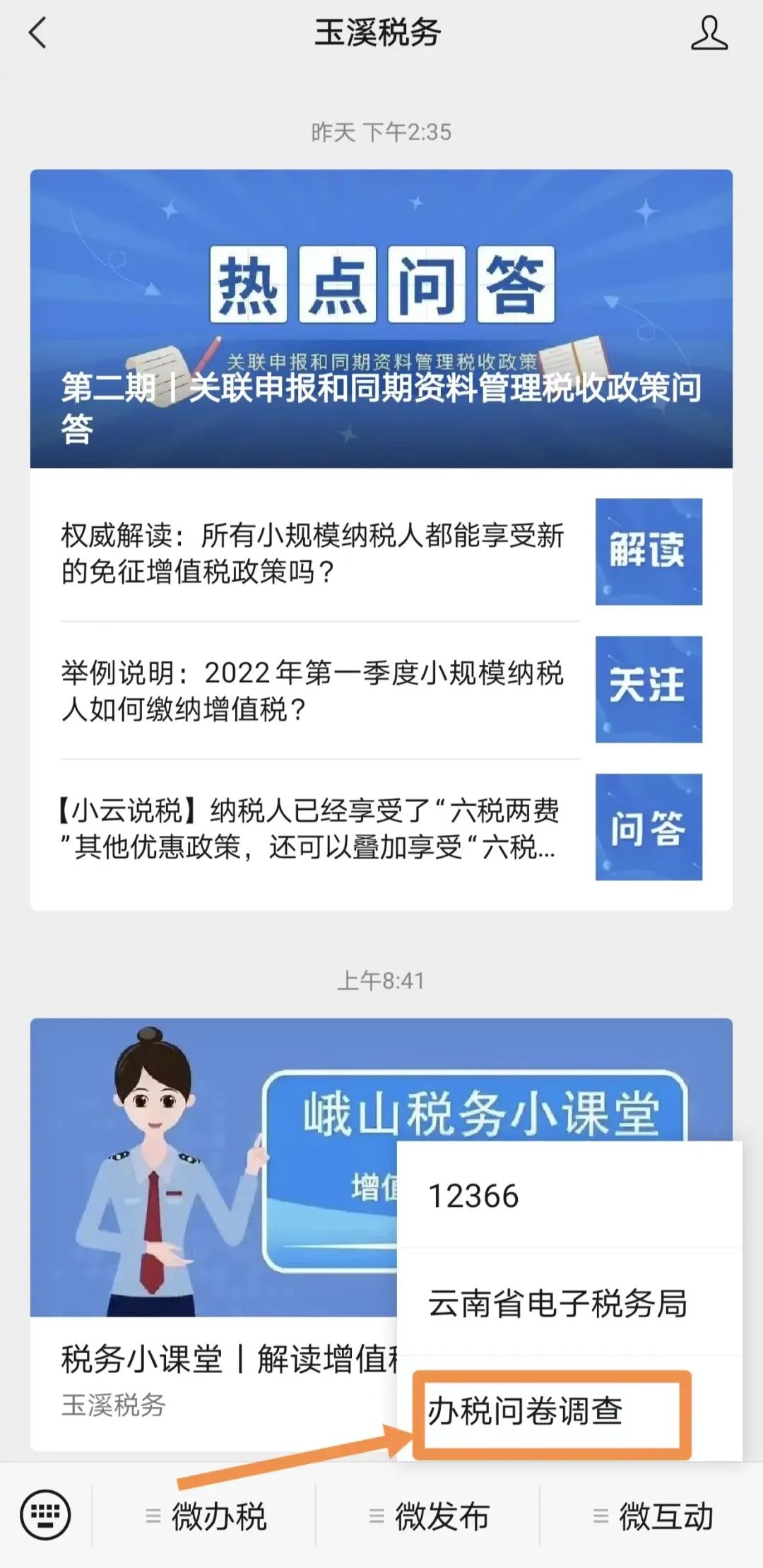The width and height of the screenshot is (763, 1568).
Task: Open the 小云说税 六税两费 article
Action: [381, 828]
